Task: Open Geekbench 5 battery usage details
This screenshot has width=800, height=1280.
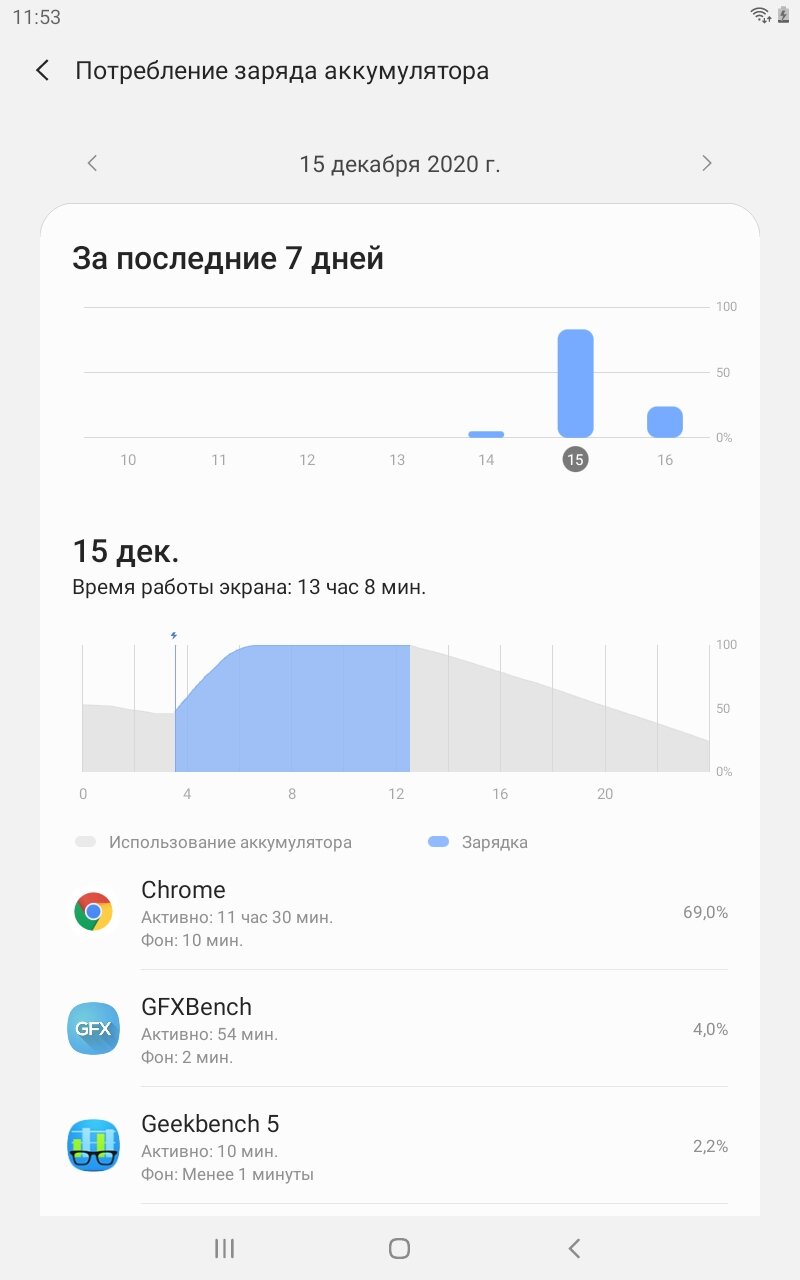Action: [400, 1146]
